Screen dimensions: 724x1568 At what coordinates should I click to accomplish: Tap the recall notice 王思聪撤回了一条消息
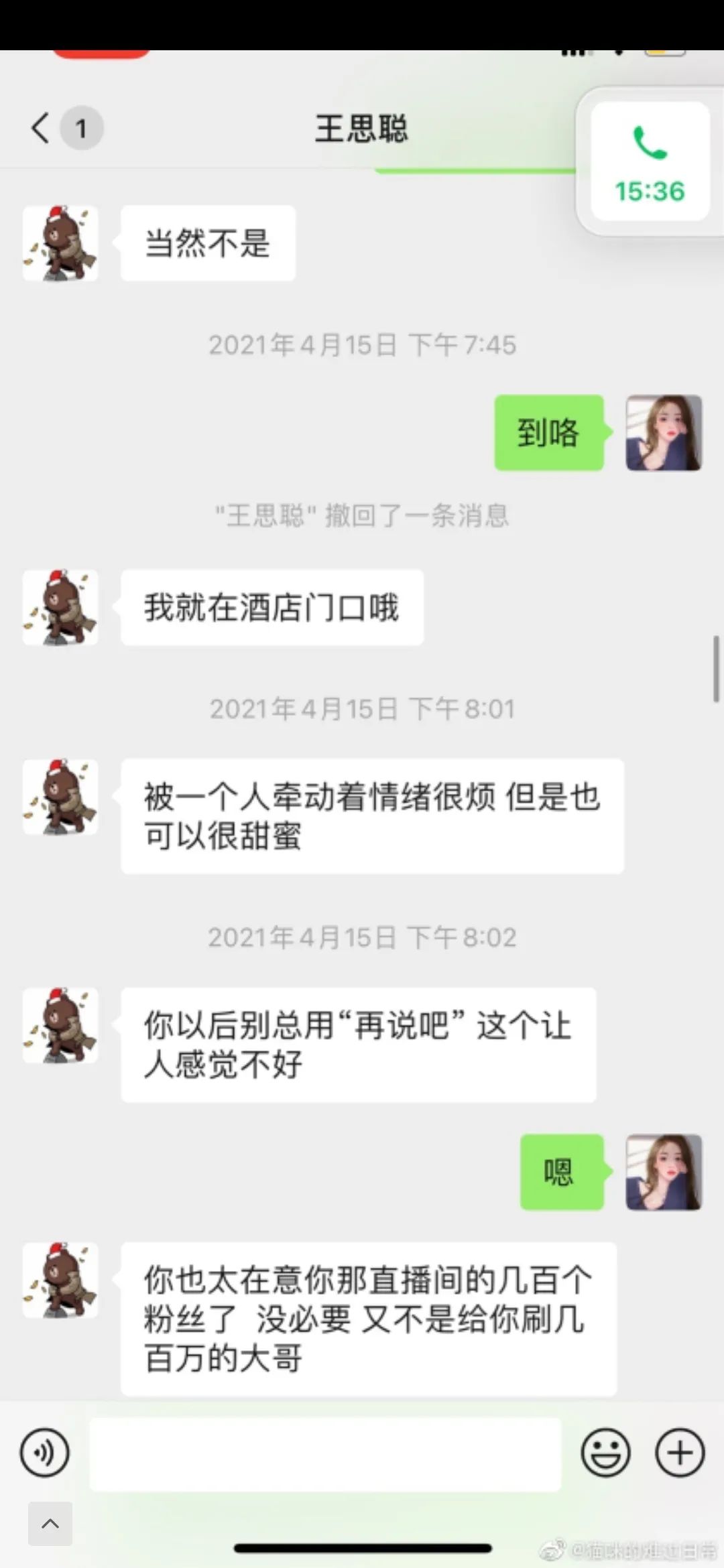[362, 516]
